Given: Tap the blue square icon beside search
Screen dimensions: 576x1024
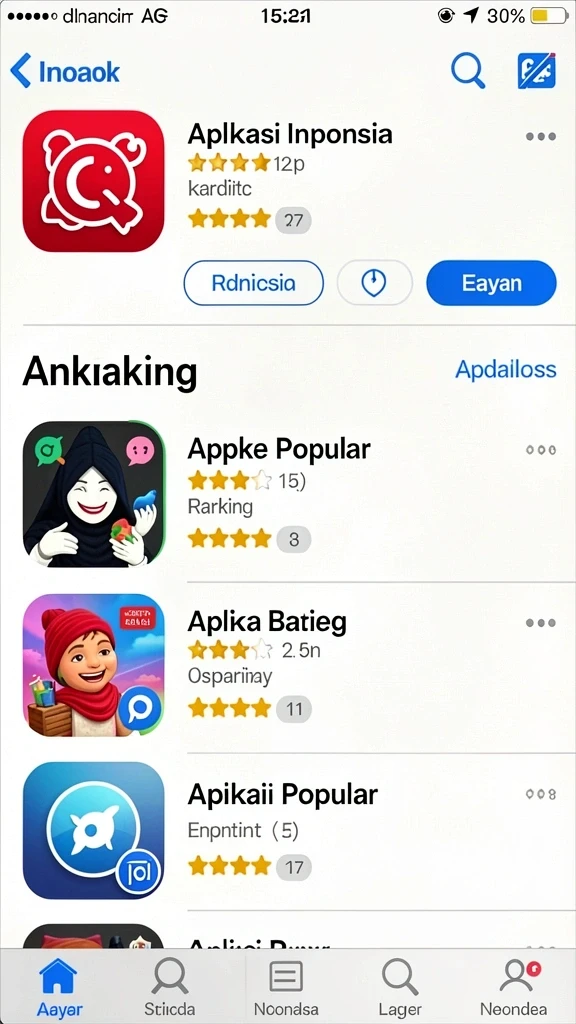Looking at the screenshot, I should point(536,71).
